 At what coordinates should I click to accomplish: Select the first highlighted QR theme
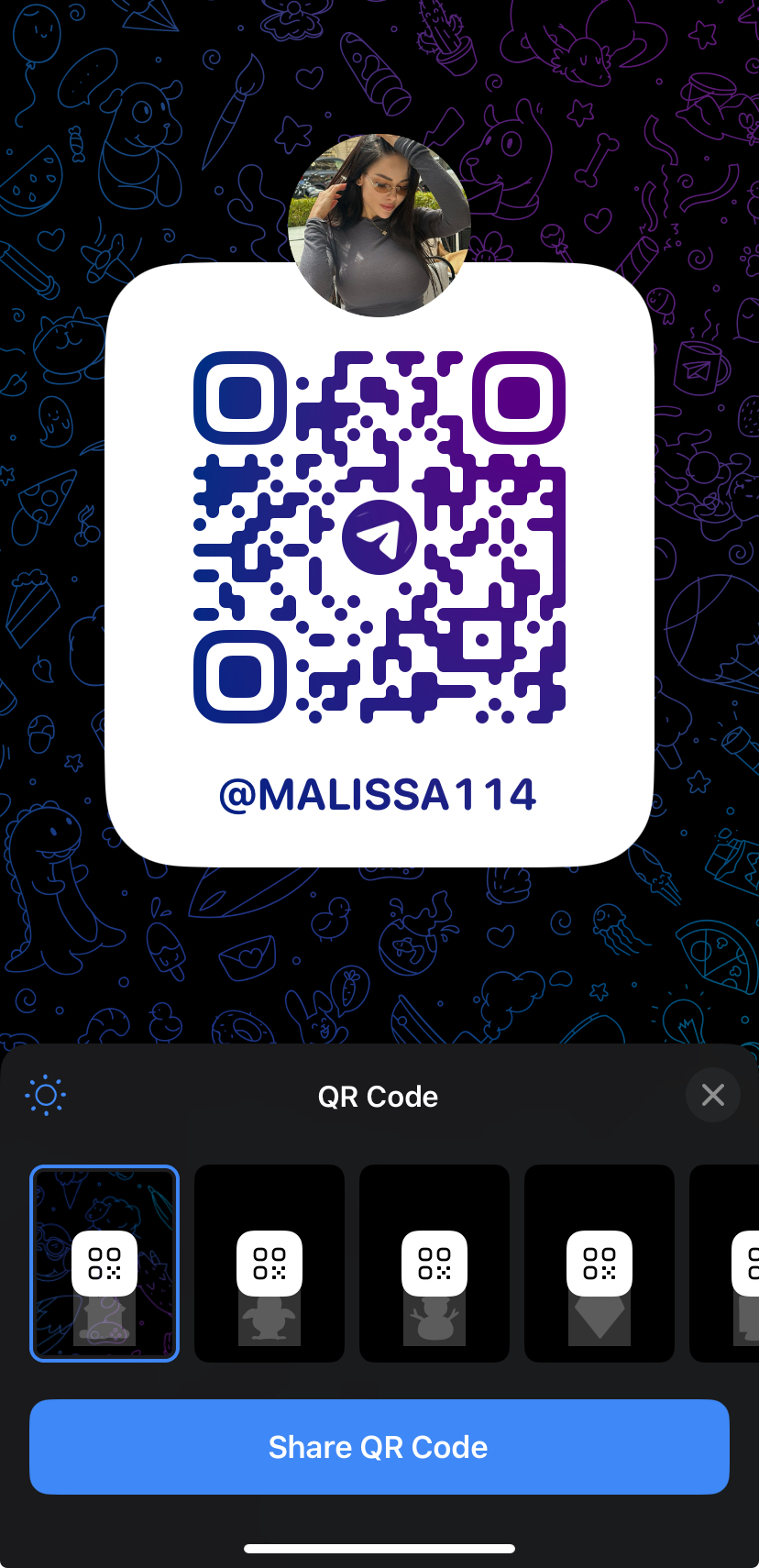tap(104, 1263)
